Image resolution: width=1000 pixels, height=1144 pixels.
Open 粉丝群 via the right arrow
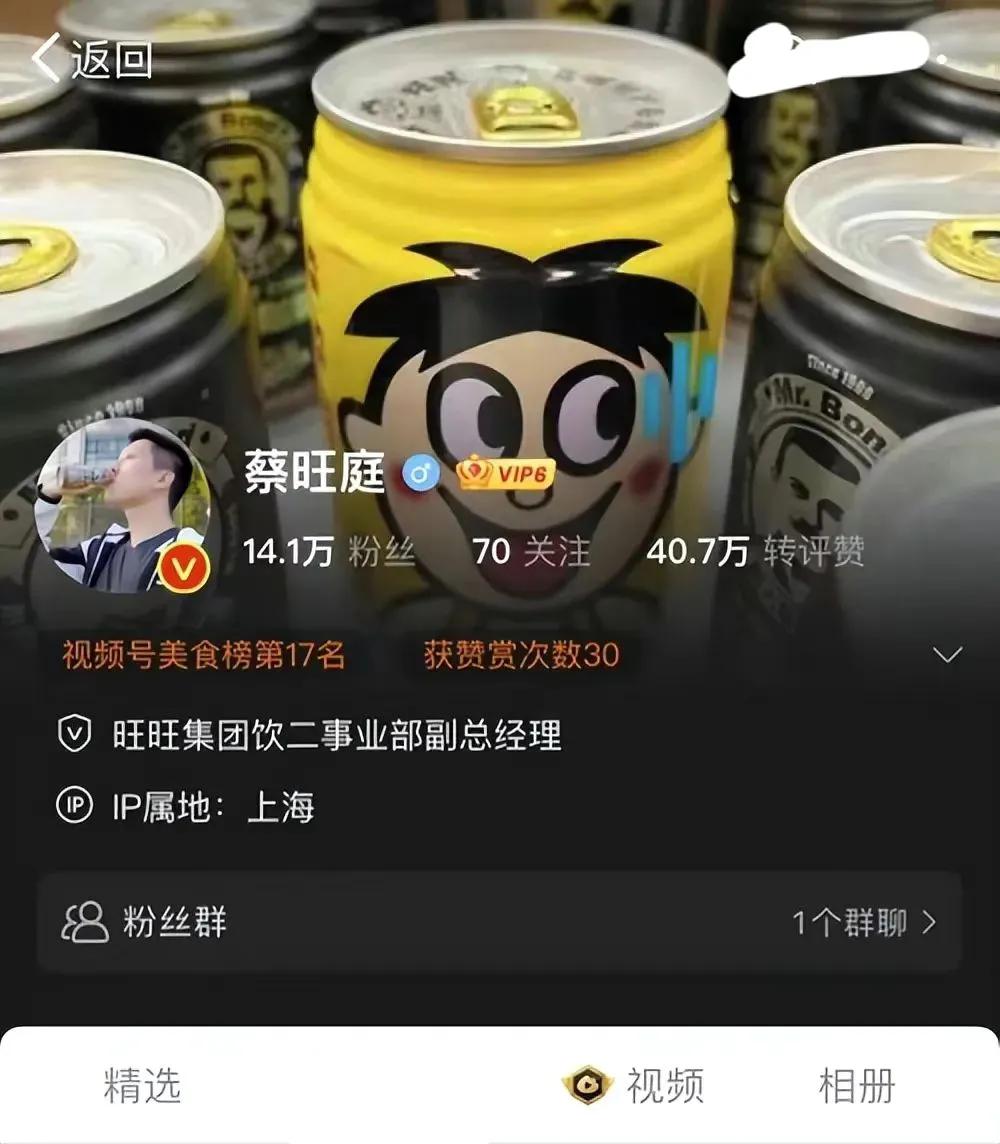928,921
